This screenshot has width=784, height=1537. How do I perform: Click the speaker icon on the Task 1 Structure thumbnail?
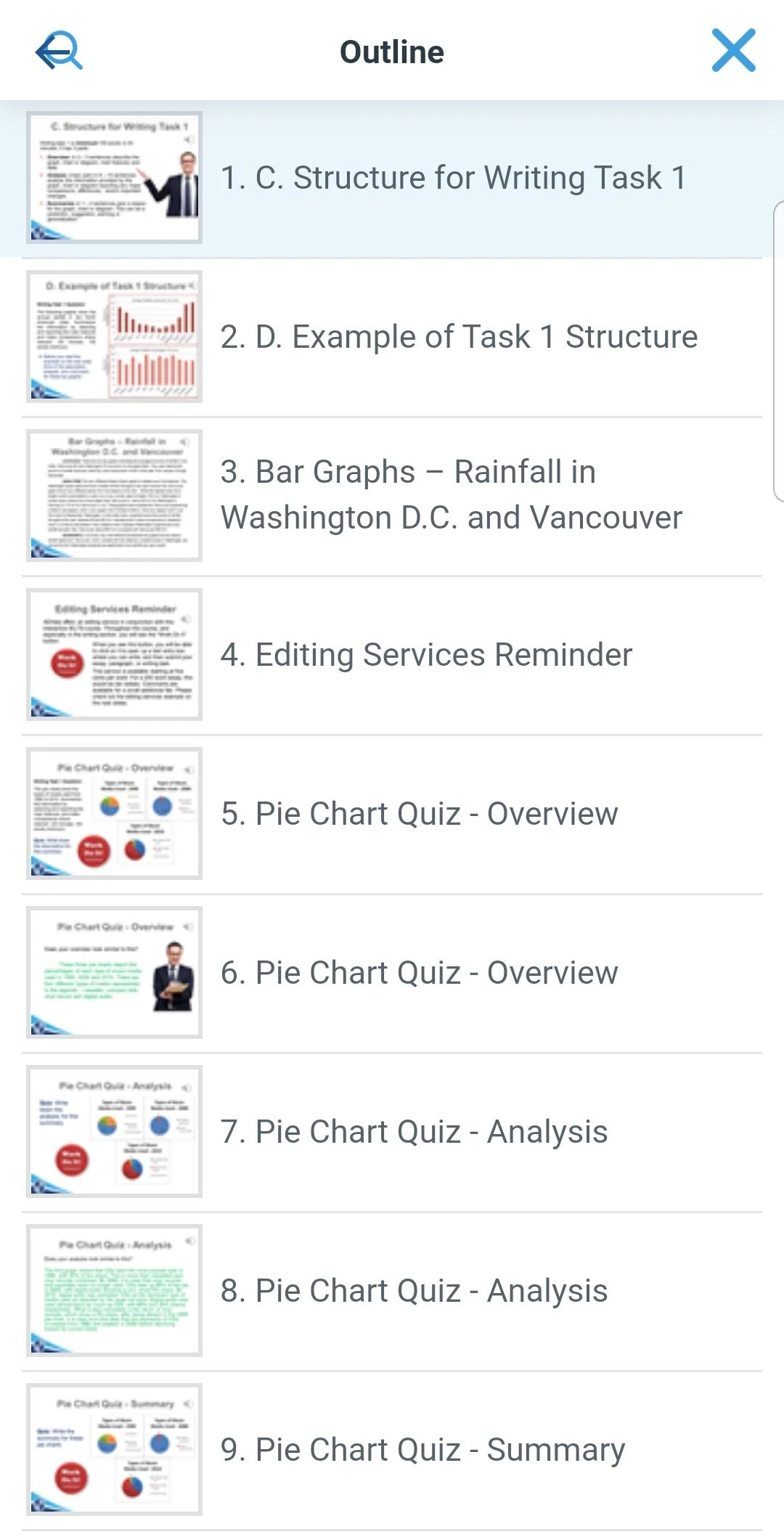click(x=191, y=286)
